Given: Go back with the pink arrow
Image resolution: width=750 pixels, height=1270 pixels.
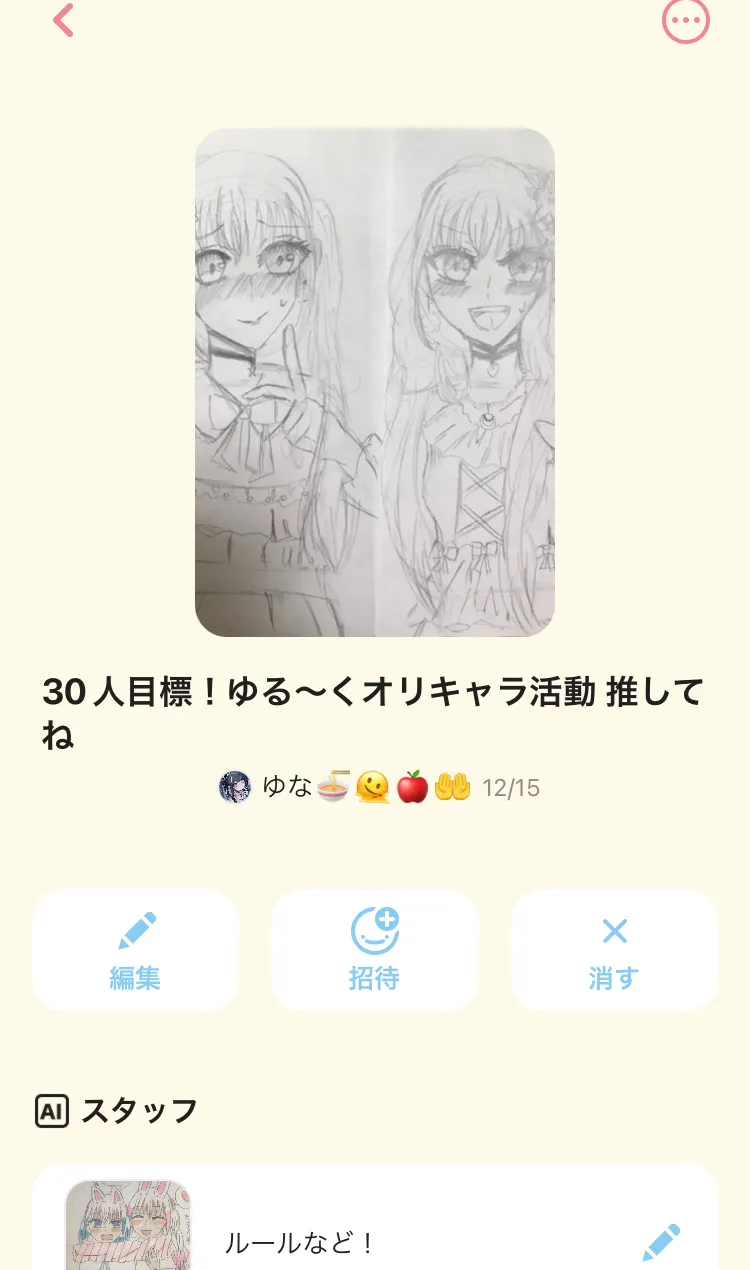Looking at the screenshot, I should pyautogui.click(x=64, y=20).
